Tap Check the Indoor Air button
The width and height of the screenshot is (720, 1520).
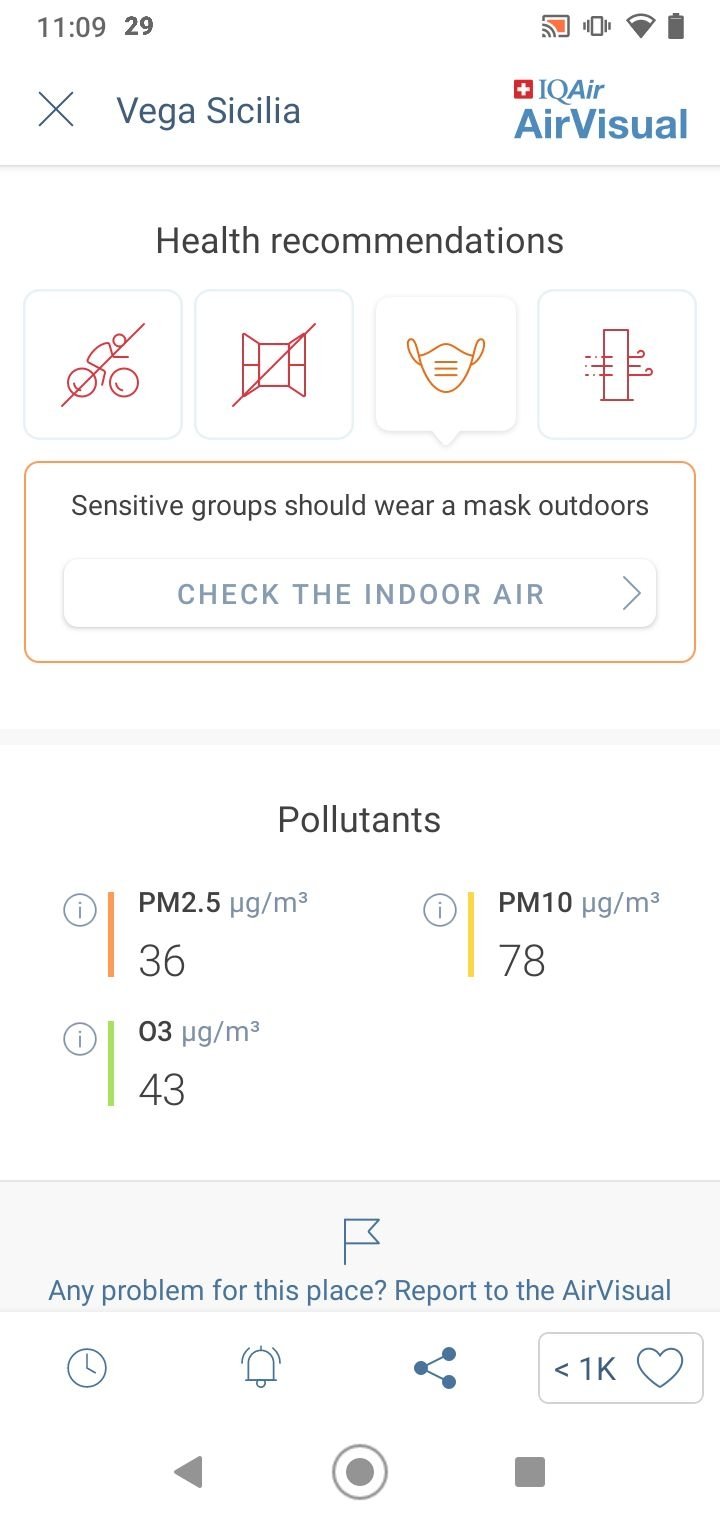360,593
